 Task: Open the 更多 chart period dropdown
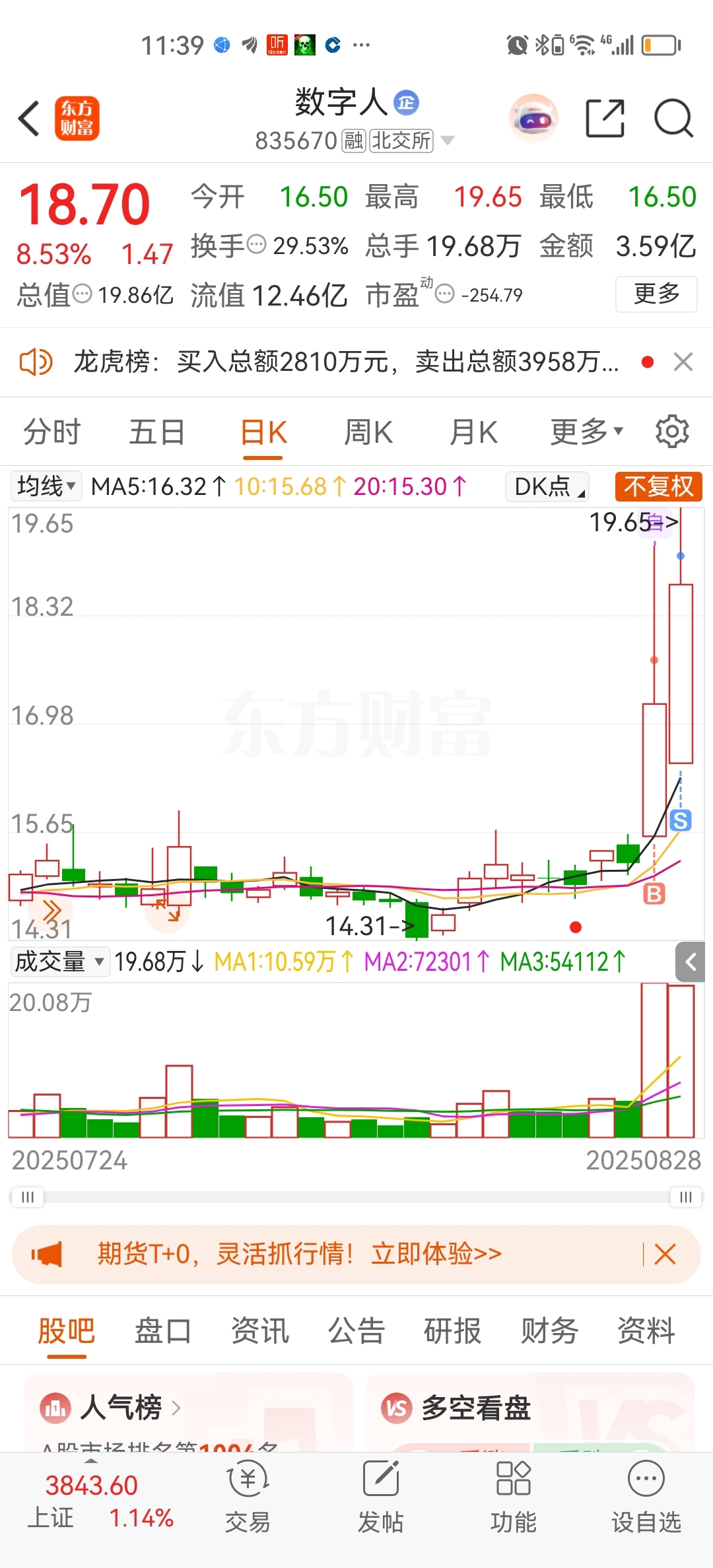click(586, 433)
